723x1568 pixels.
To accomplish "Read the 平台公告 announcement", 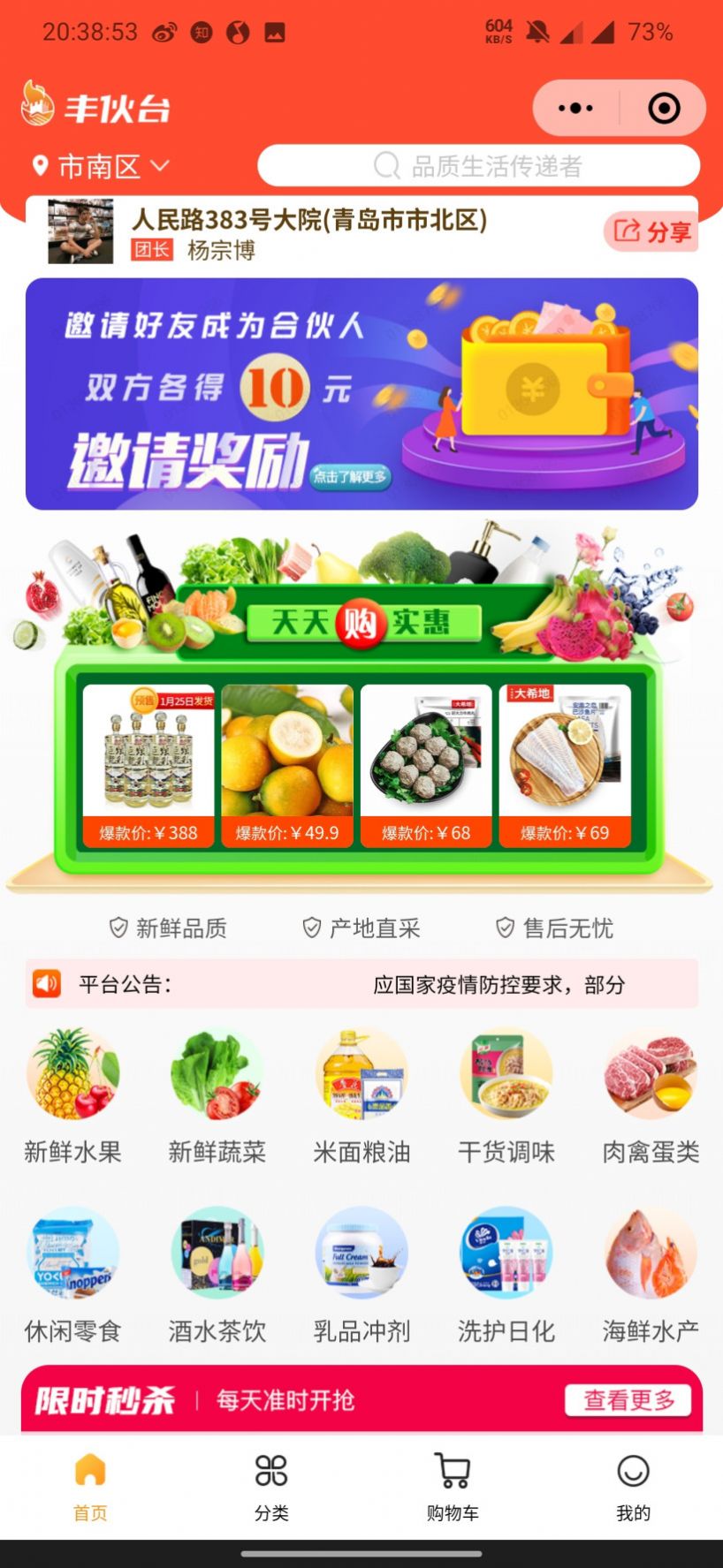I will [x=361, y=984].
